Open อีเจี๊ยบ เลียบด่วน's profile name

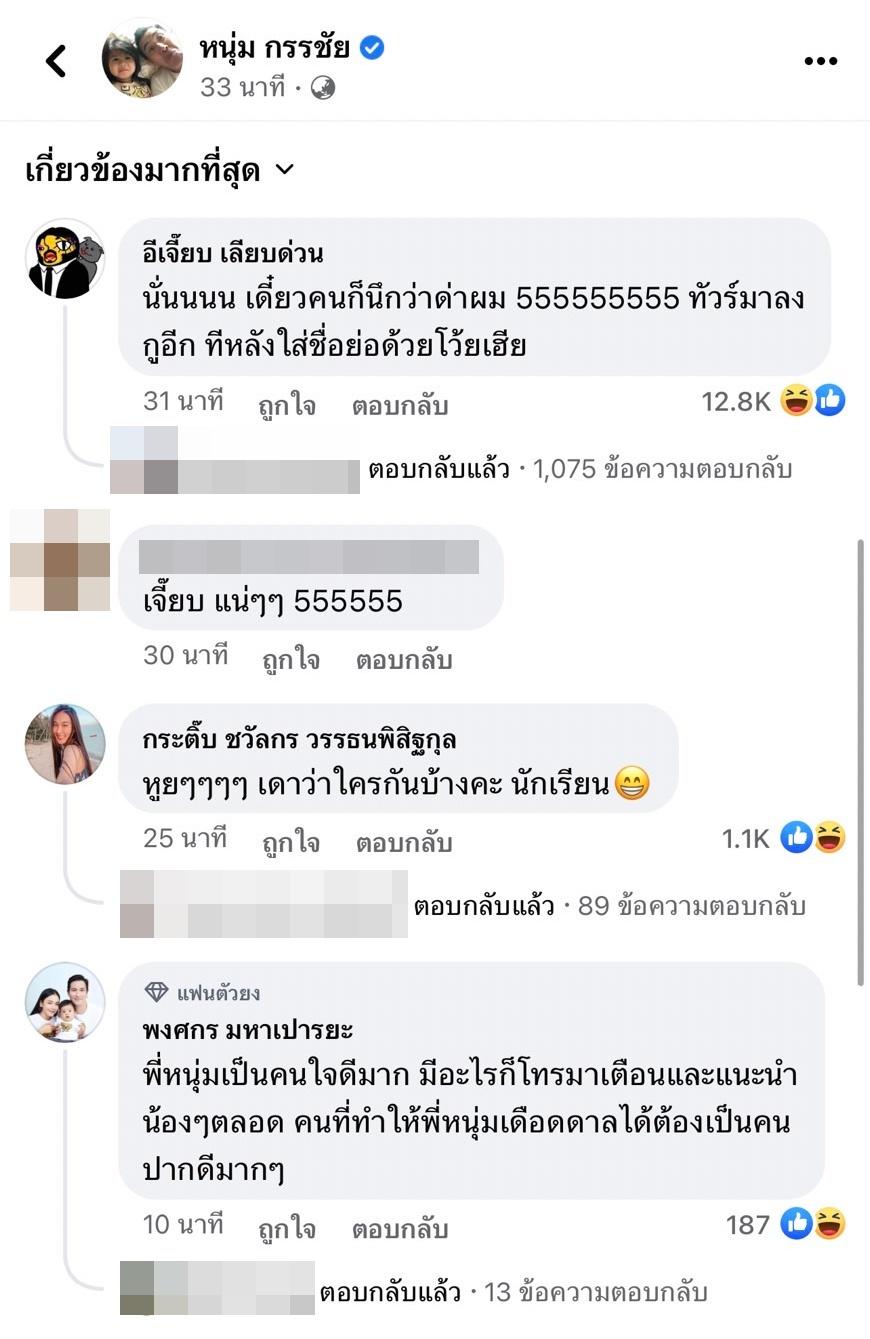(233, 254)
